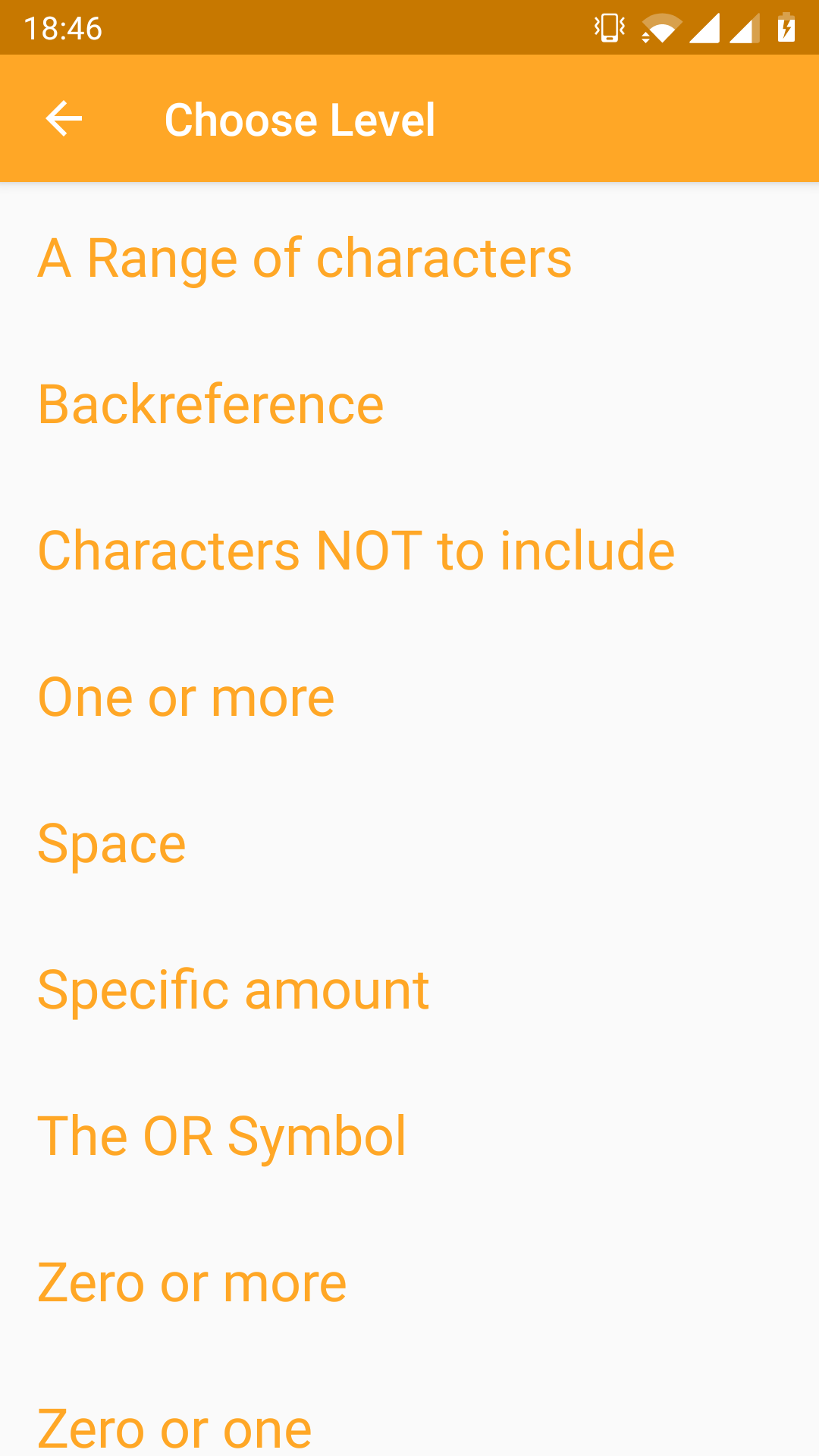819x1456 pixels.
Task: Select the Zero or more level
Action: tap(192, 1283)
